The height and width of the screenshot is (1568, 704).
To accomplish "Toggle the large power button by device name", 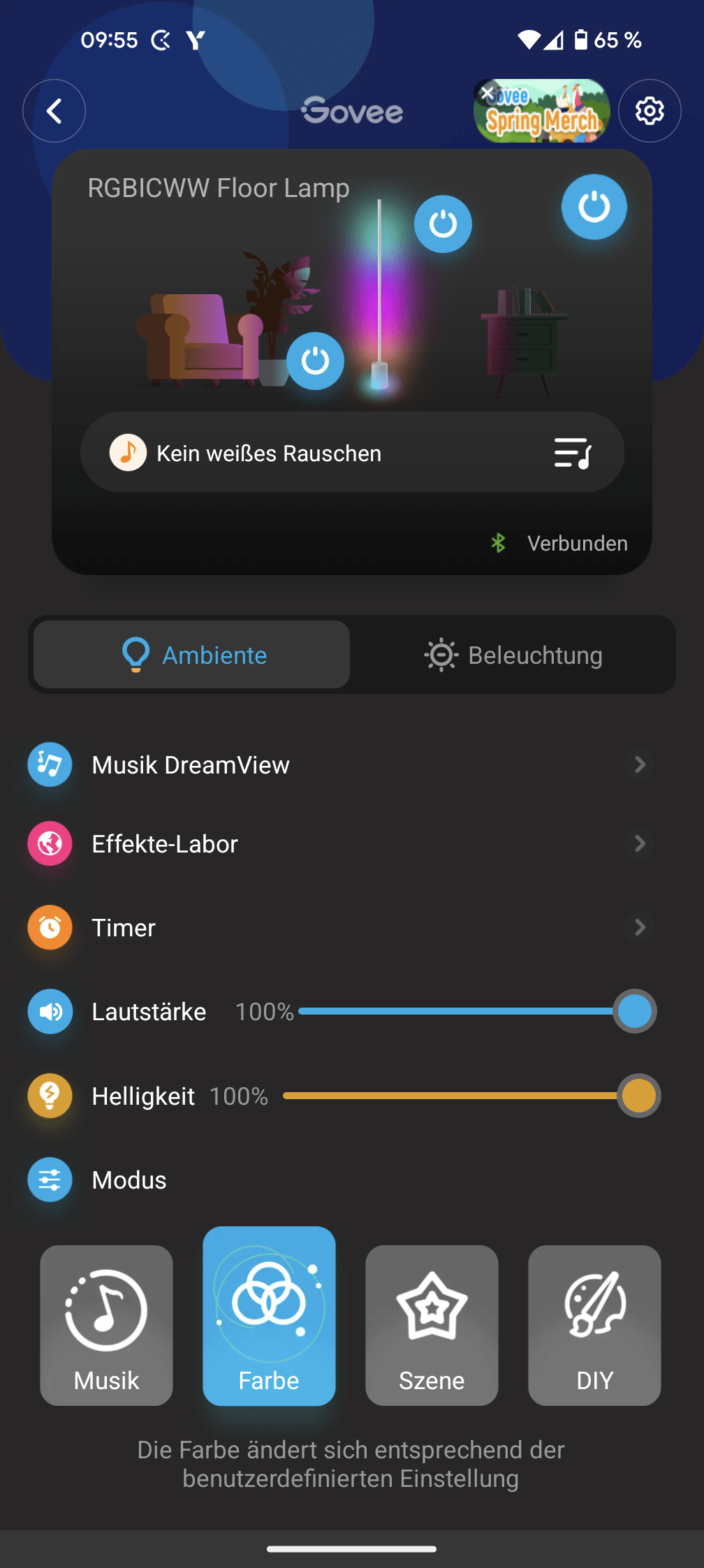I will (594, 207).
